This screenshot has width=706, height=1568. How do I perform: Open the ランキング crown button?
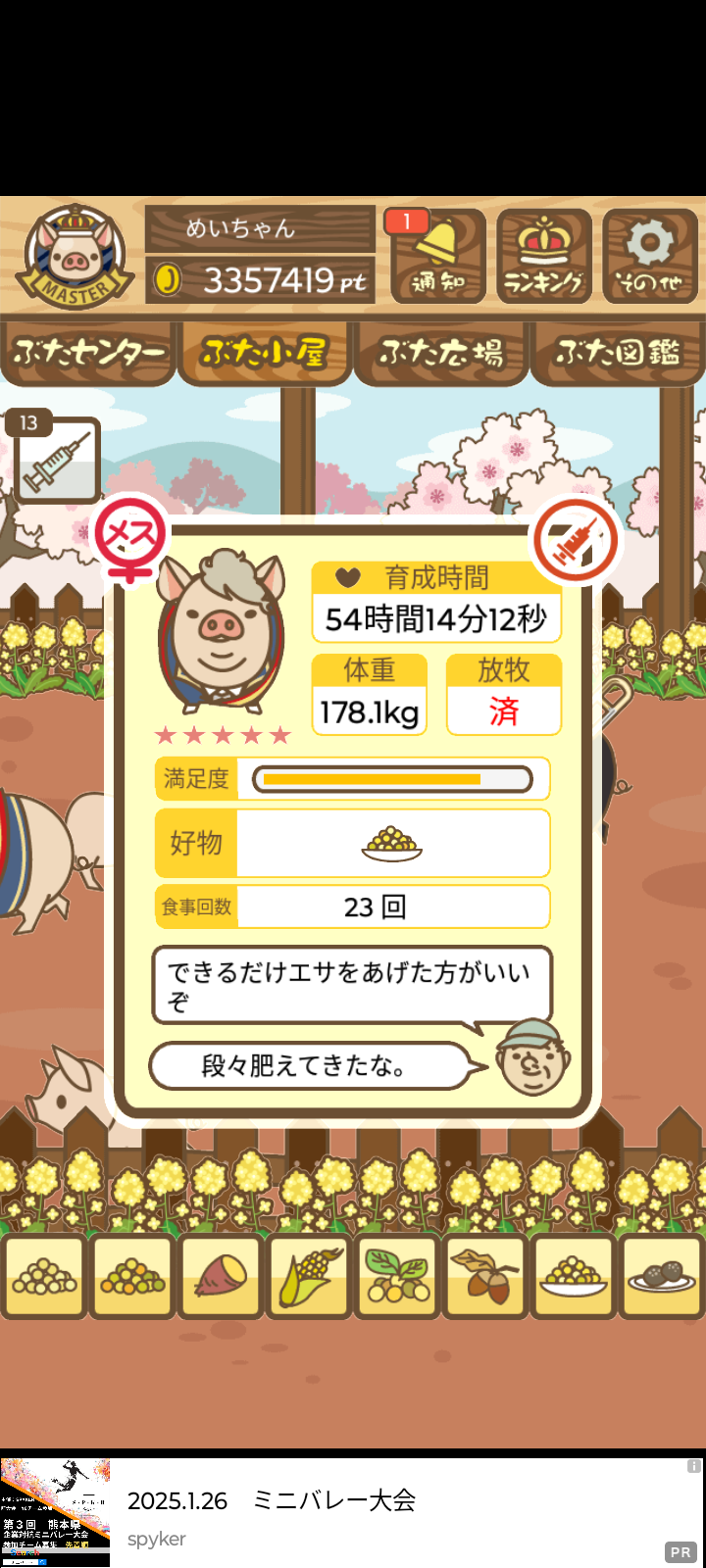click(x=544, y=257)
